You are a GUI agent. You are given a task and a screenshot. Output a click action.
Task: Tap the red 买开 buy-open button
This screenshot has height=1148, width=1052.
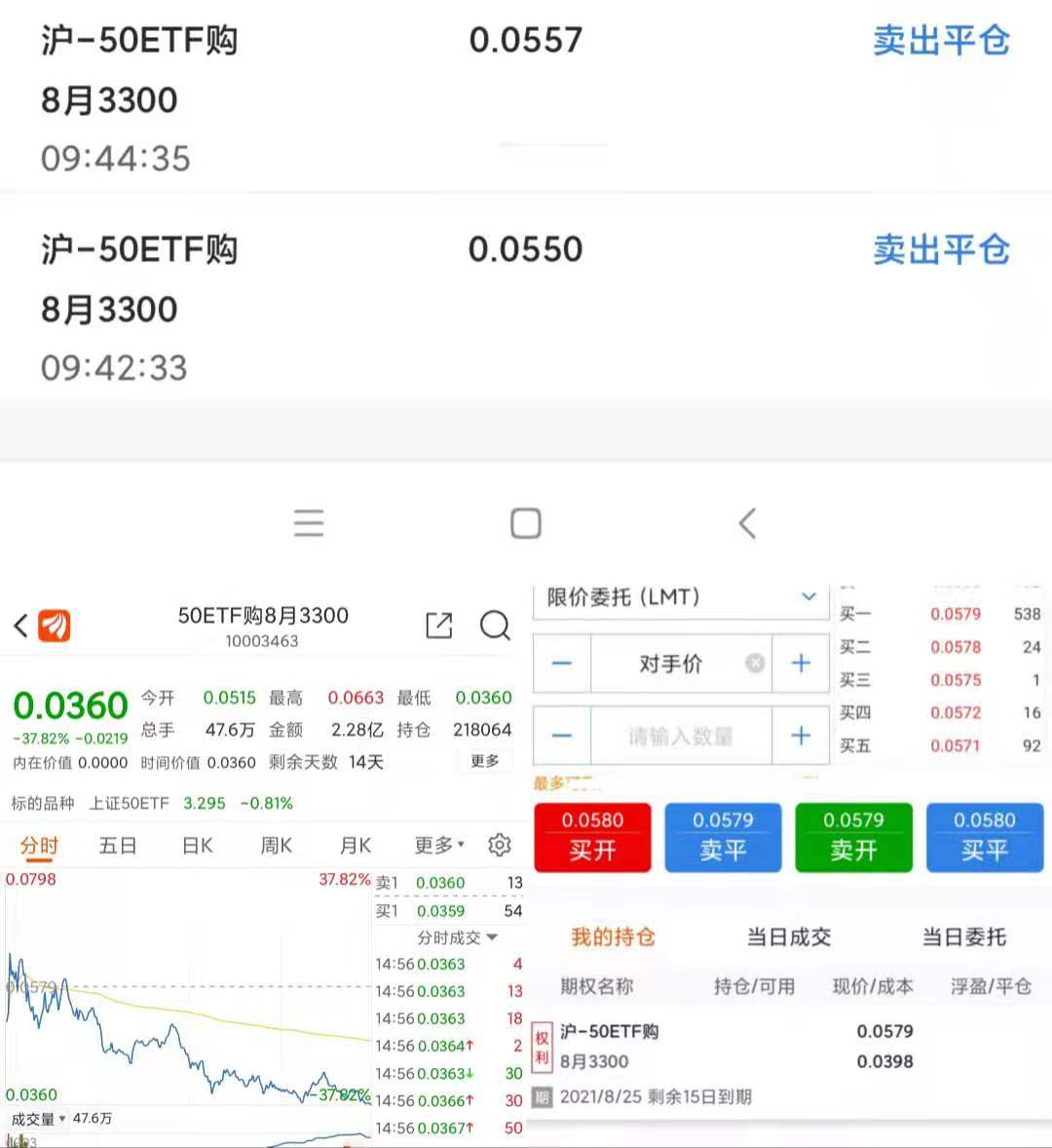tap(591, 836)
